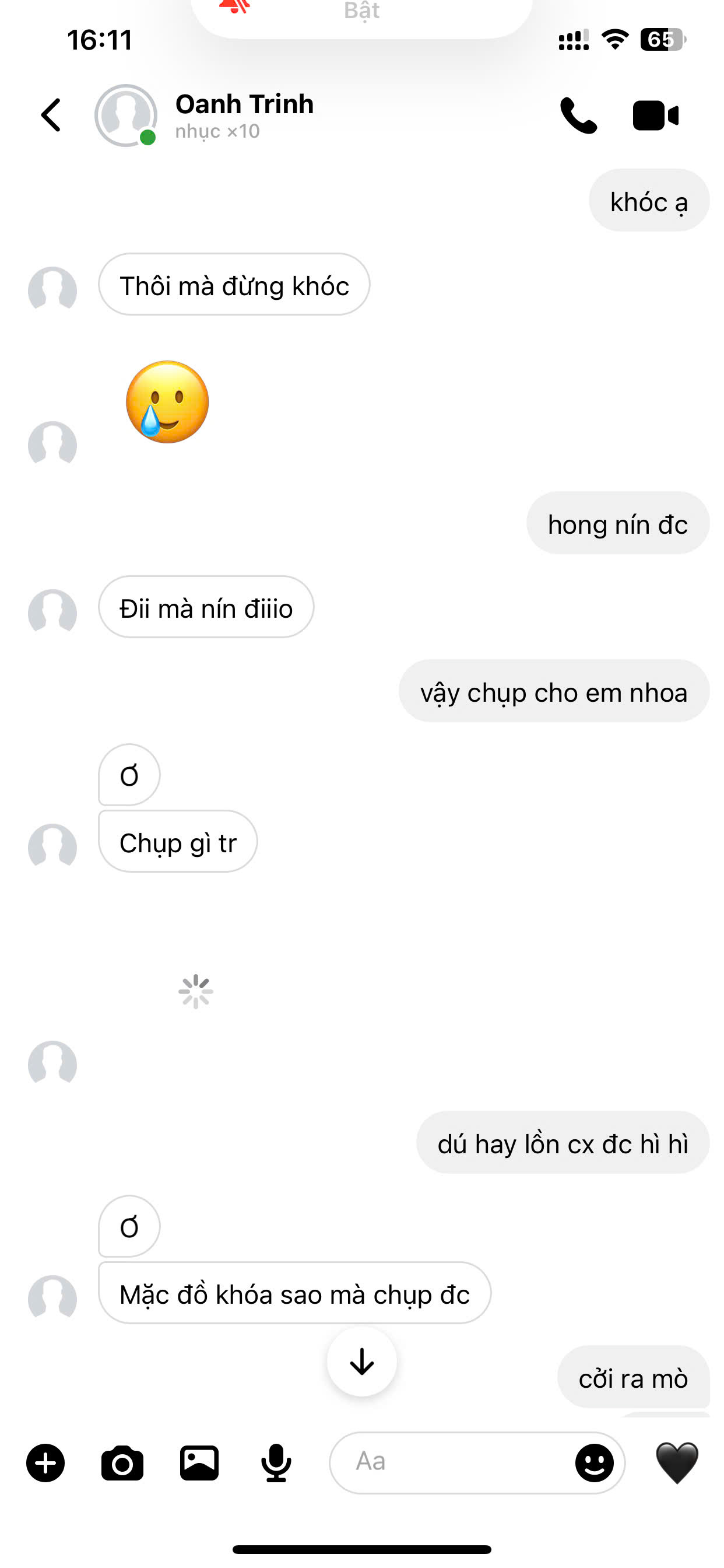Record a voice message
The image size is (724, 1568).
pyautogui.click(x=276, y=1462)
